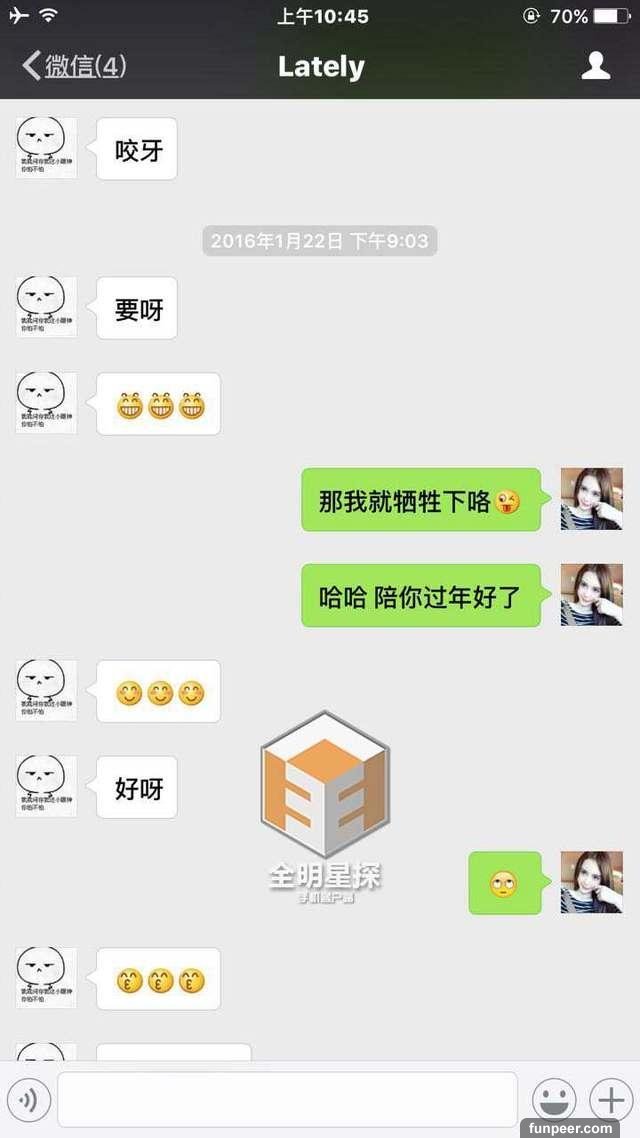
Task: Switch to voice message input
Action: (28, 1100)
